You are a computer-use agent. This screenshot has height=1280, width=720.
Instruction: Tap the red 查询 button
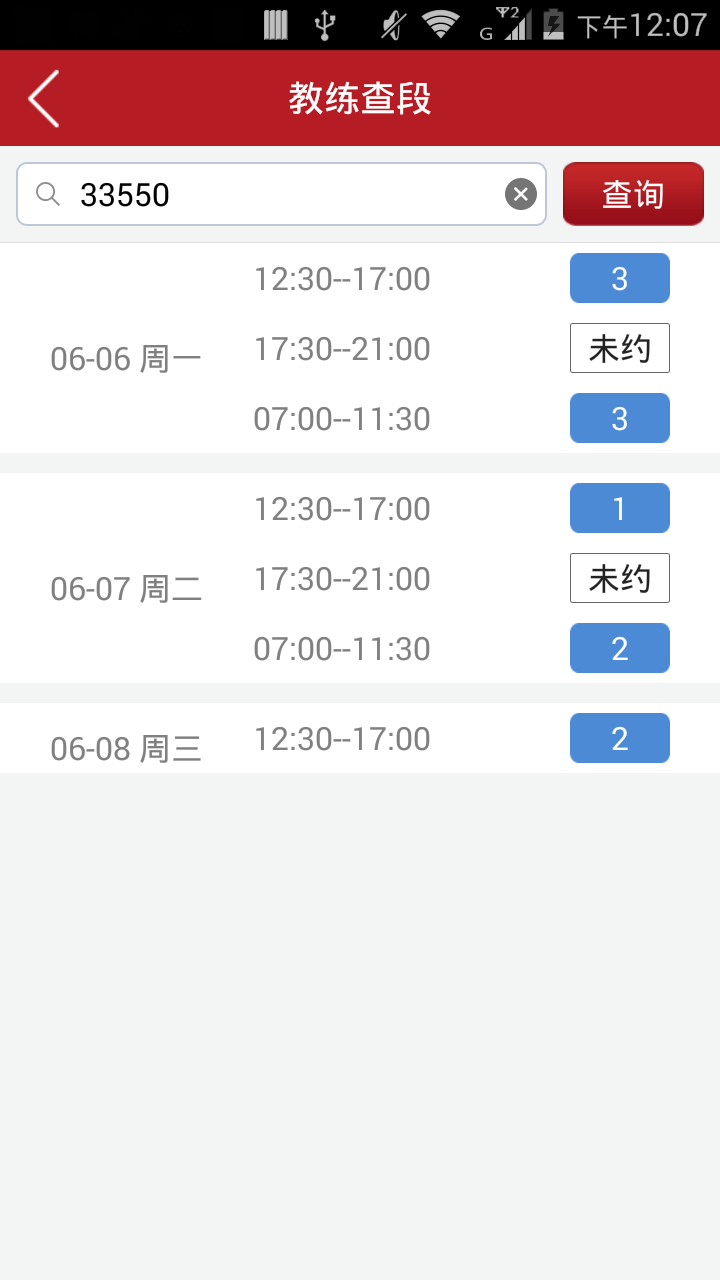[633, 194]
